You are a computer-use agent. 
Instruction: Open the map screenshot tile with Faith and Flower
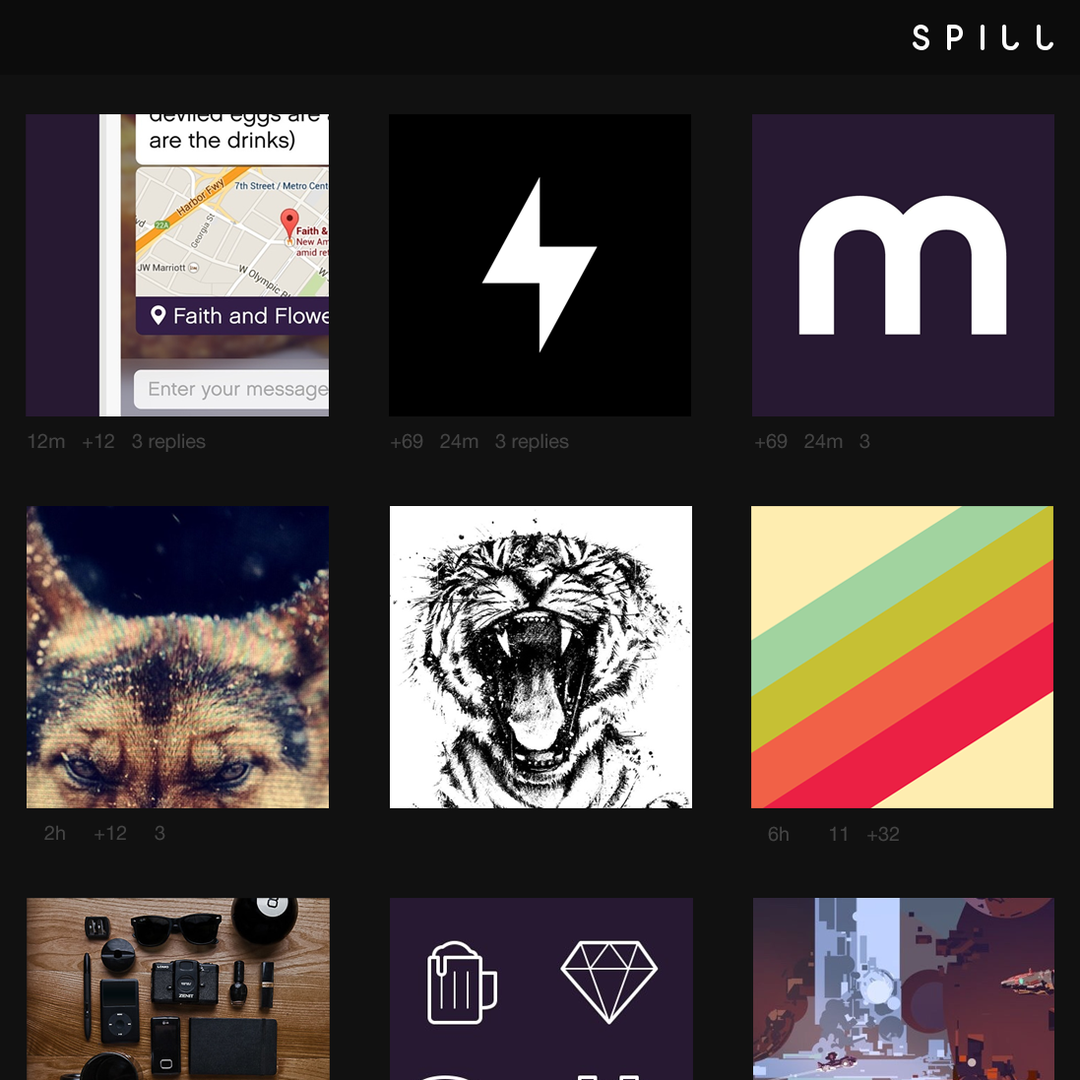177,265
